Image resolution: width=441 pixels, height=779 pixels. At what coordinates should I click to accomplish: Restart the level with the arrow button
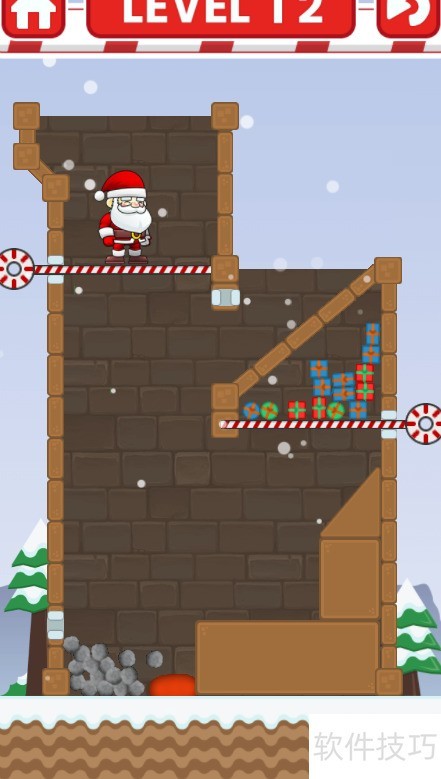[408, 17]
